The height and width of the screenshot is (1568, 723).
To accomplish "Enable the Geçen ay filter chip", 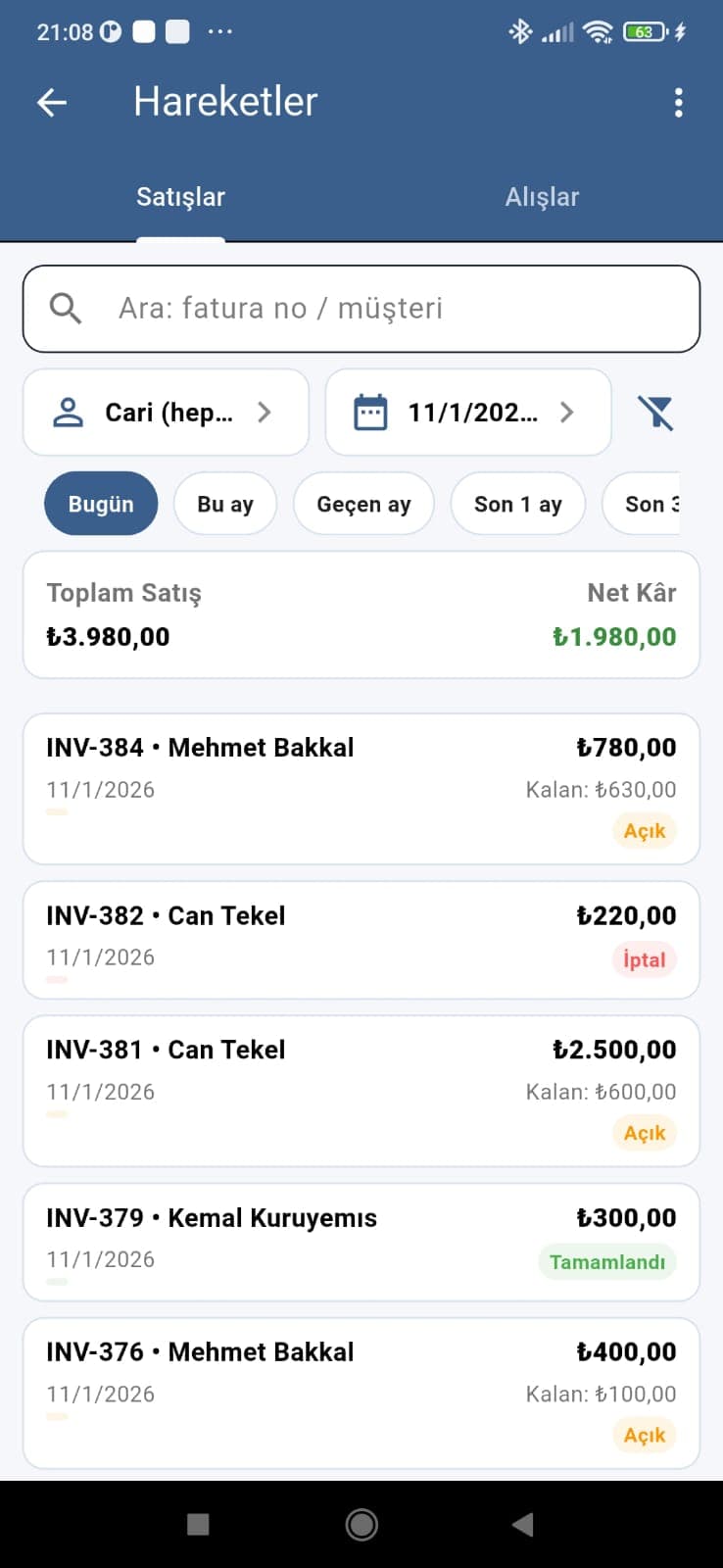I will click(363, 503).
